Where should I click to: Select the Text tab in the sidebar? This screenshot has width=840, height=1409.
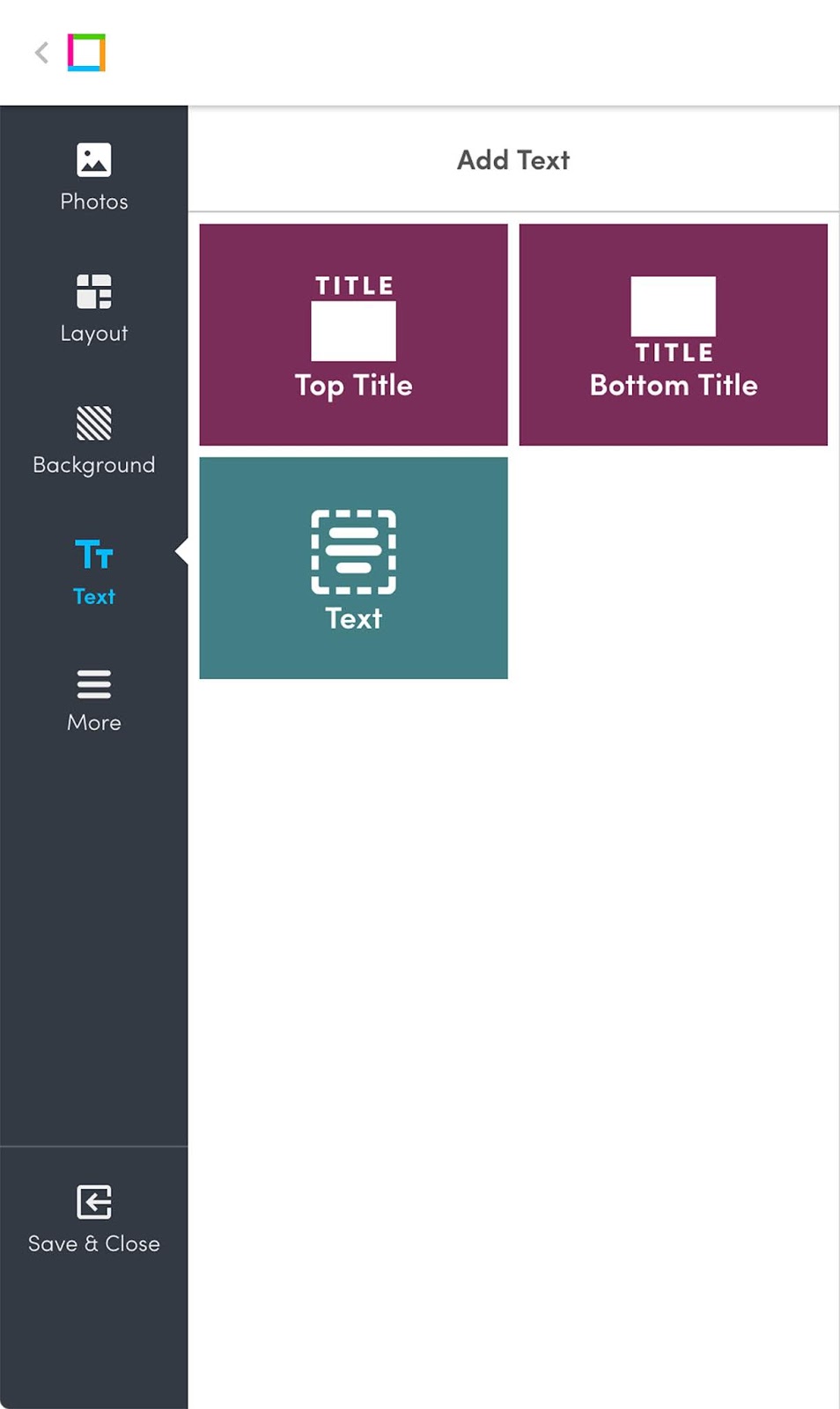click(93, 572)
